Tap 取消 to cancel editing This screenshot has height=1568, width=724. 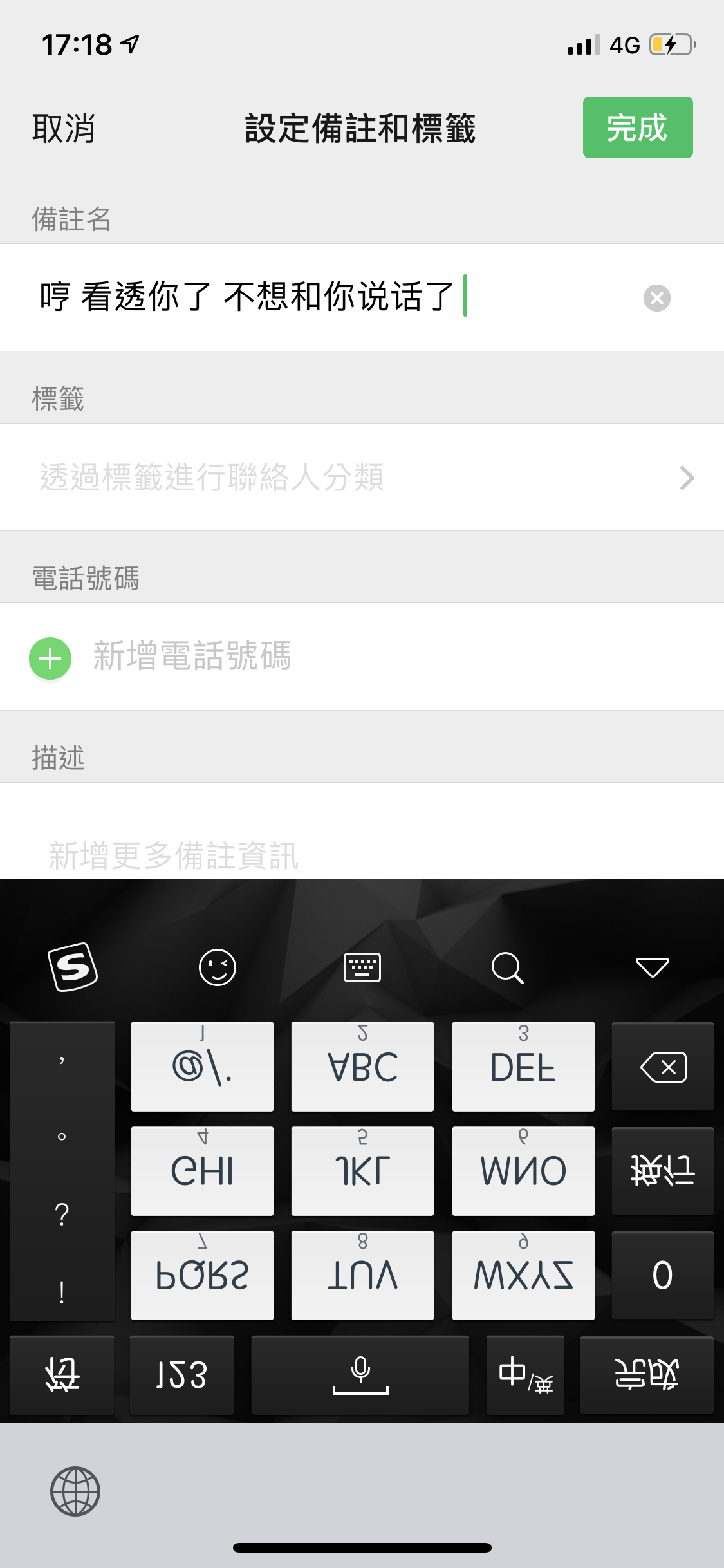(64, 128)
